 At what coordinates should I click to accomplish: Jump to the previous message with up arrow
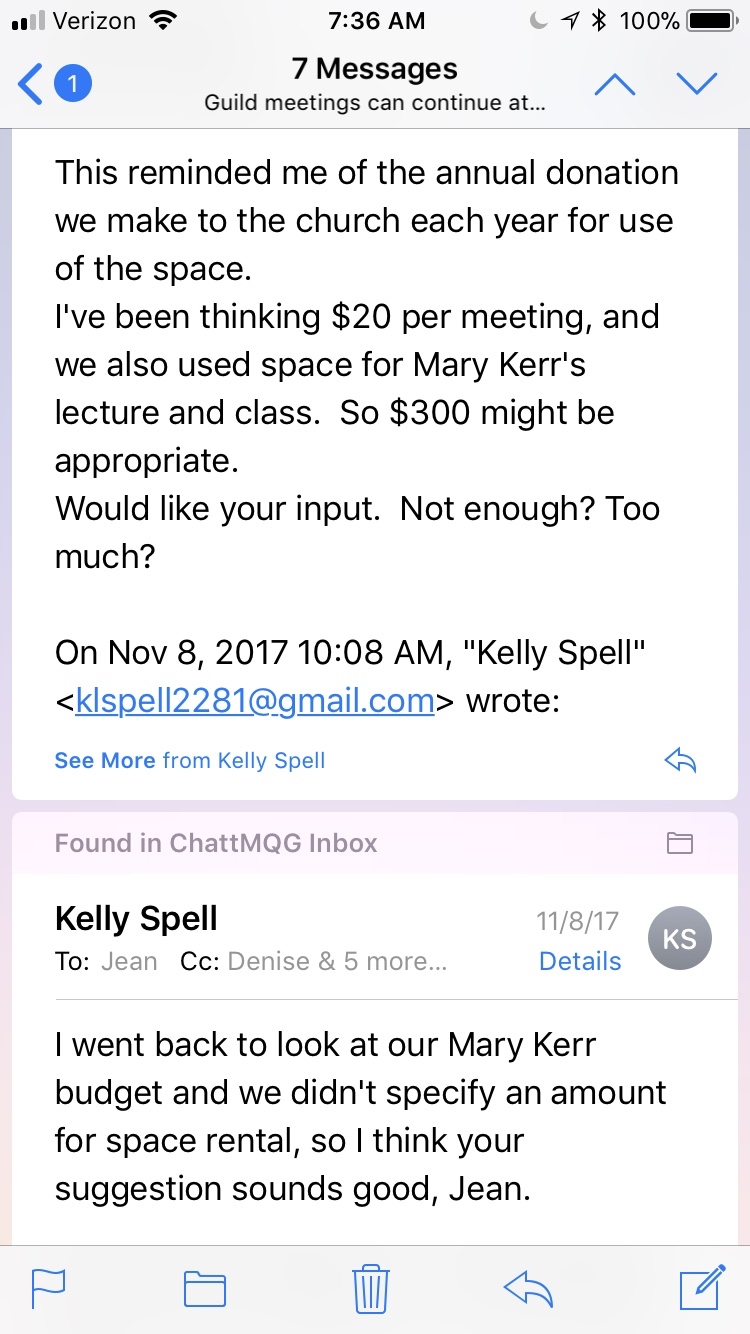pyautogui.click(x=615, y=85)
